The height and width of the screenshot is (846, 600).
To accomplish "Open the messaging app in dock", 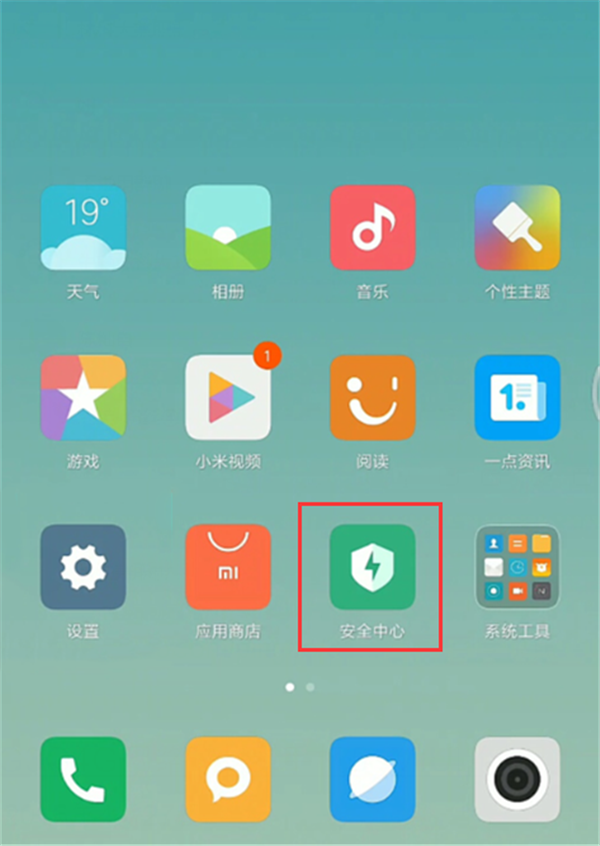I will tap(228, 780).
